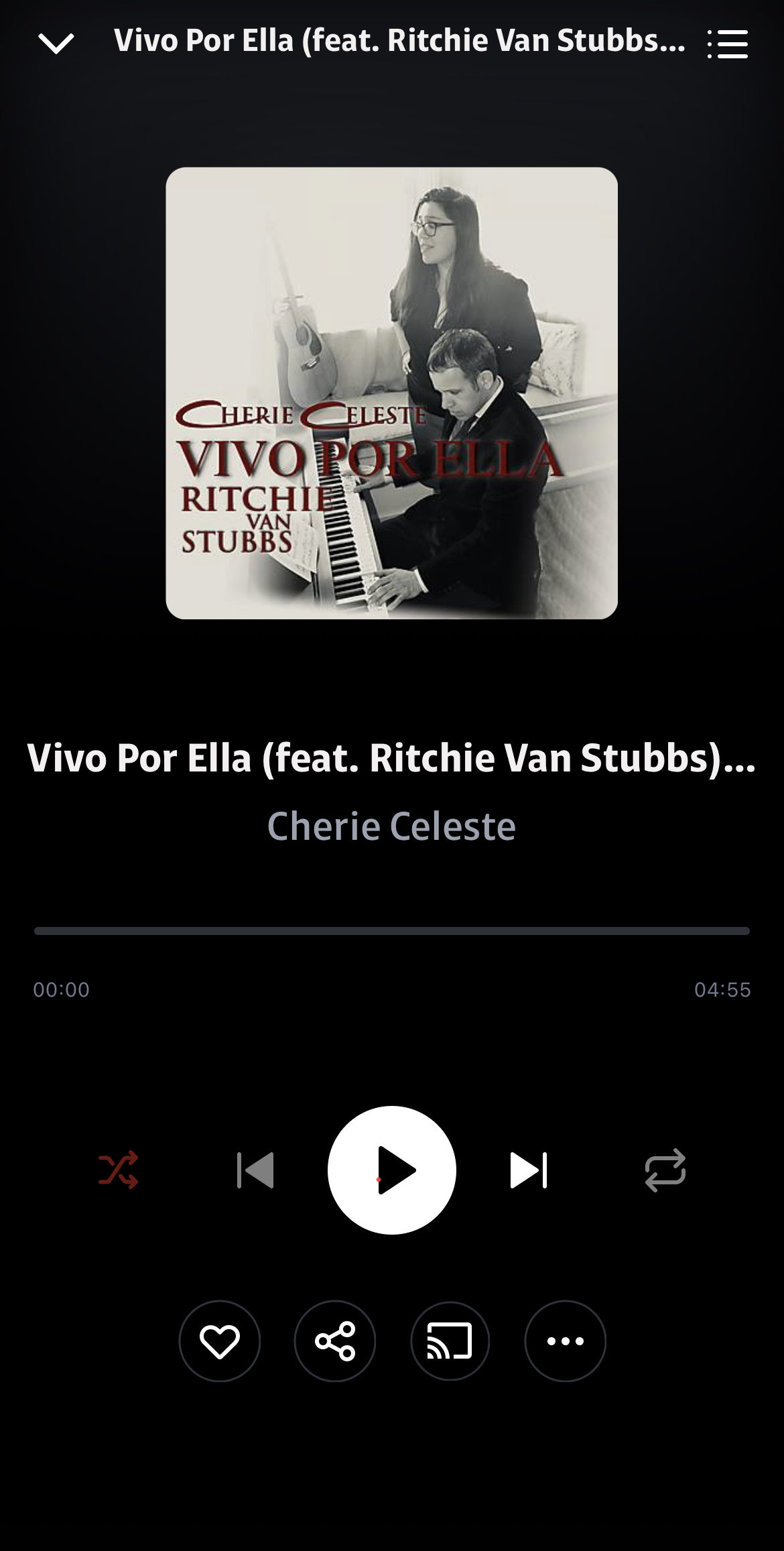Open the play queue list
This screenshot has height=1551, width=784.
728,44
